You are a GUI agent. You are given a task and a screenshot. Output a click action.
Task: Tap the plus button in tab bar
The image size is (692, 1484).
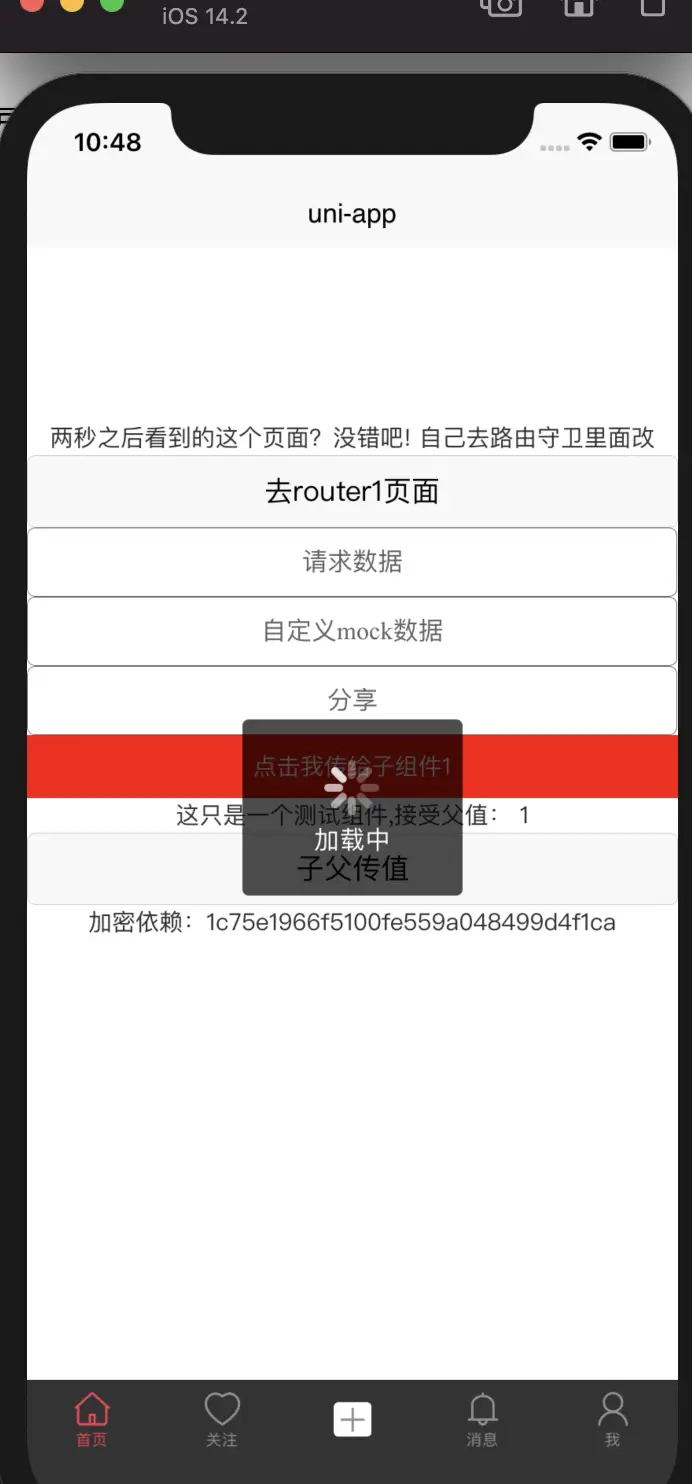352,1419
